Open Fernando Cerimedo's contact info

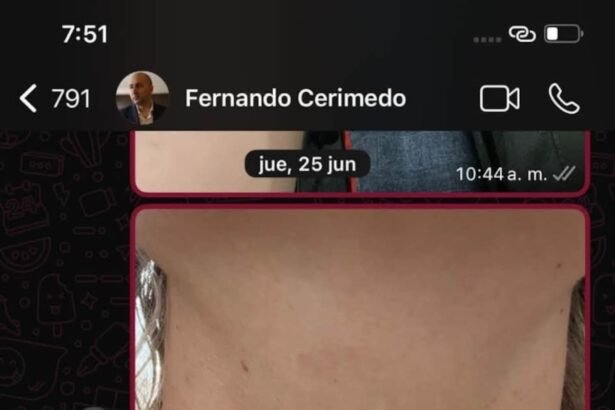pos(295,98)
